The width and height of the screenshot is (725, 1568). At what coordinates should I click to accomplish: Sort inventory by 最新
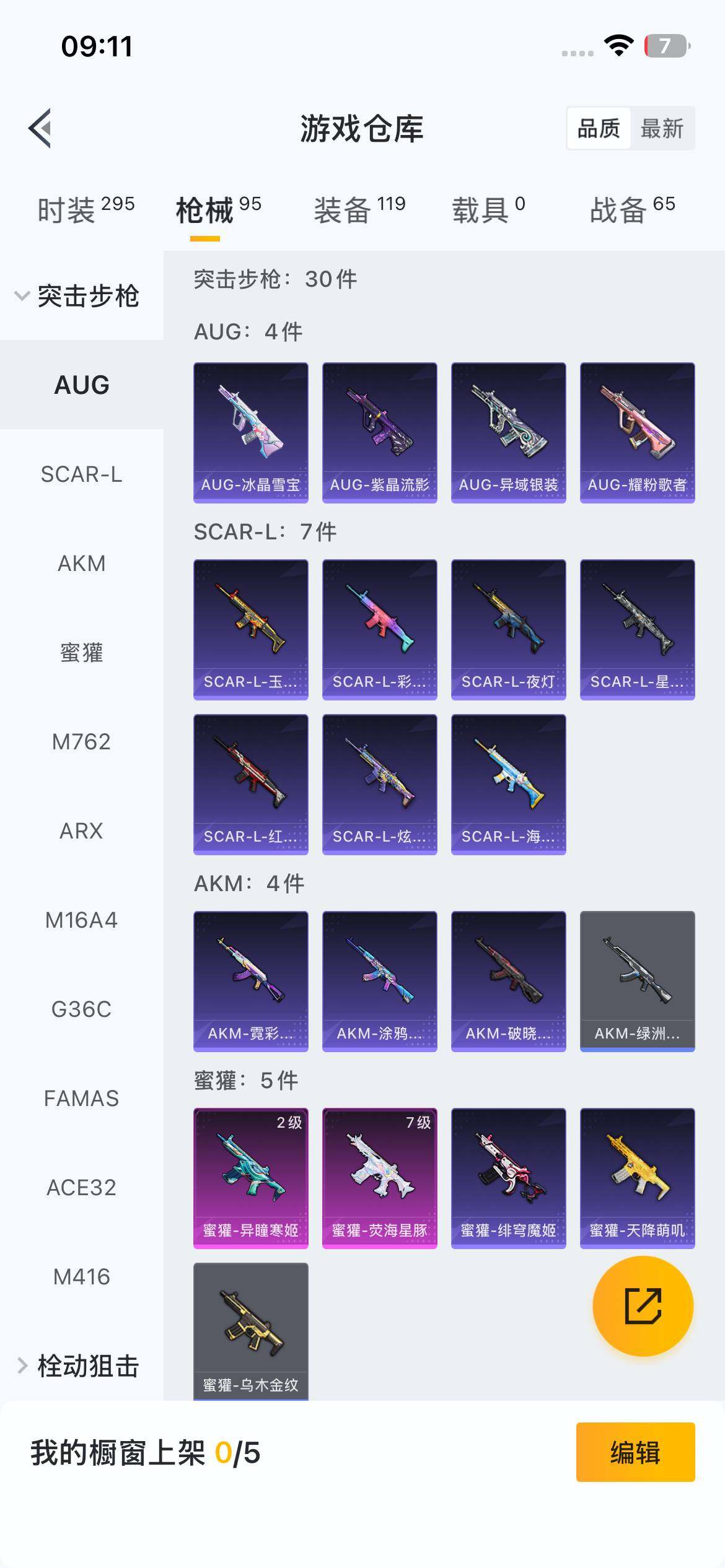[x=662, y=129]
